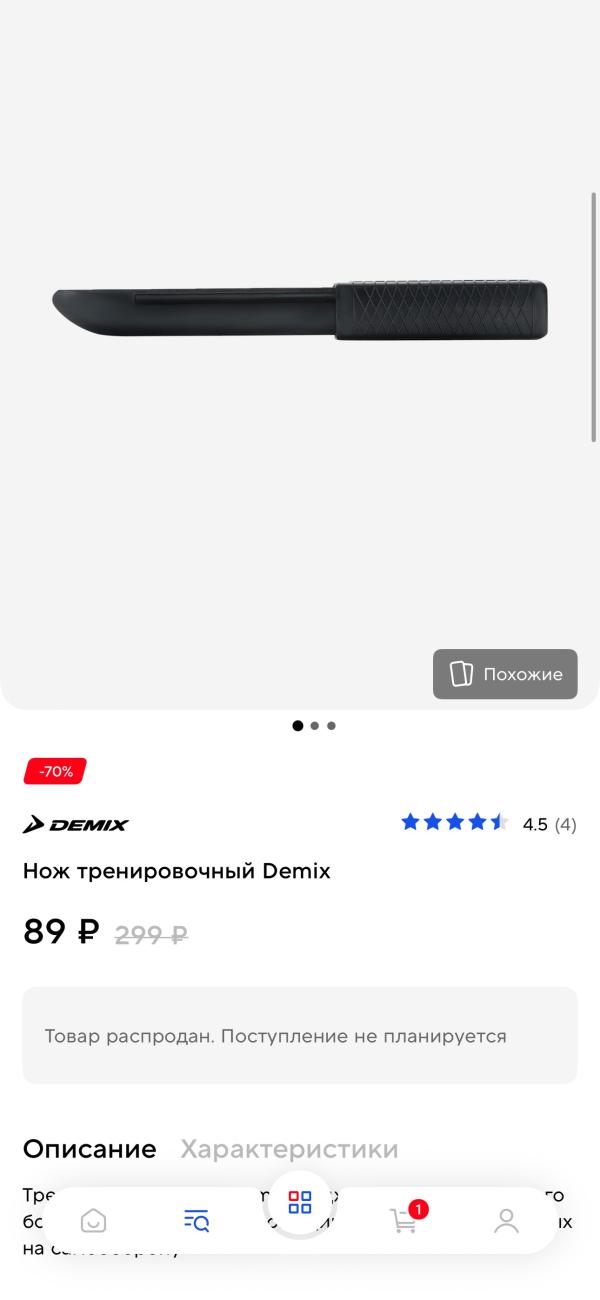The height and width of the screenshot is (1300, 600).
Task: Open the shopping cart with 1 item
Action: 404,1220
